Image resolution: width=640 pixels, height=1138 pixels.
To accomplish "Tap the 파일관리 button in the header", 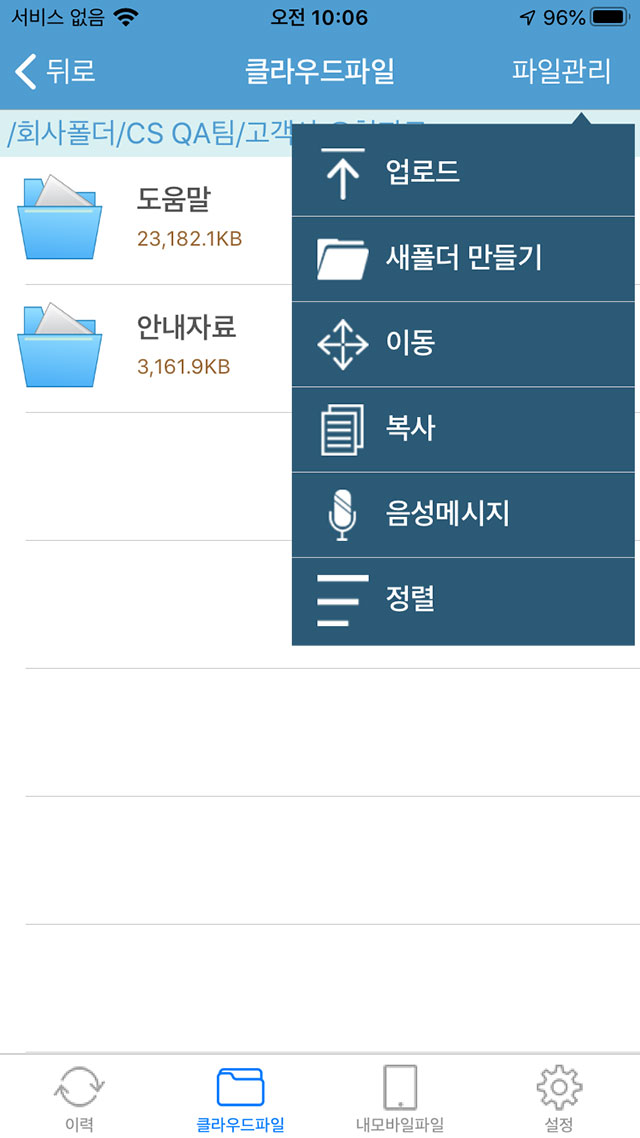I will 561,72.
